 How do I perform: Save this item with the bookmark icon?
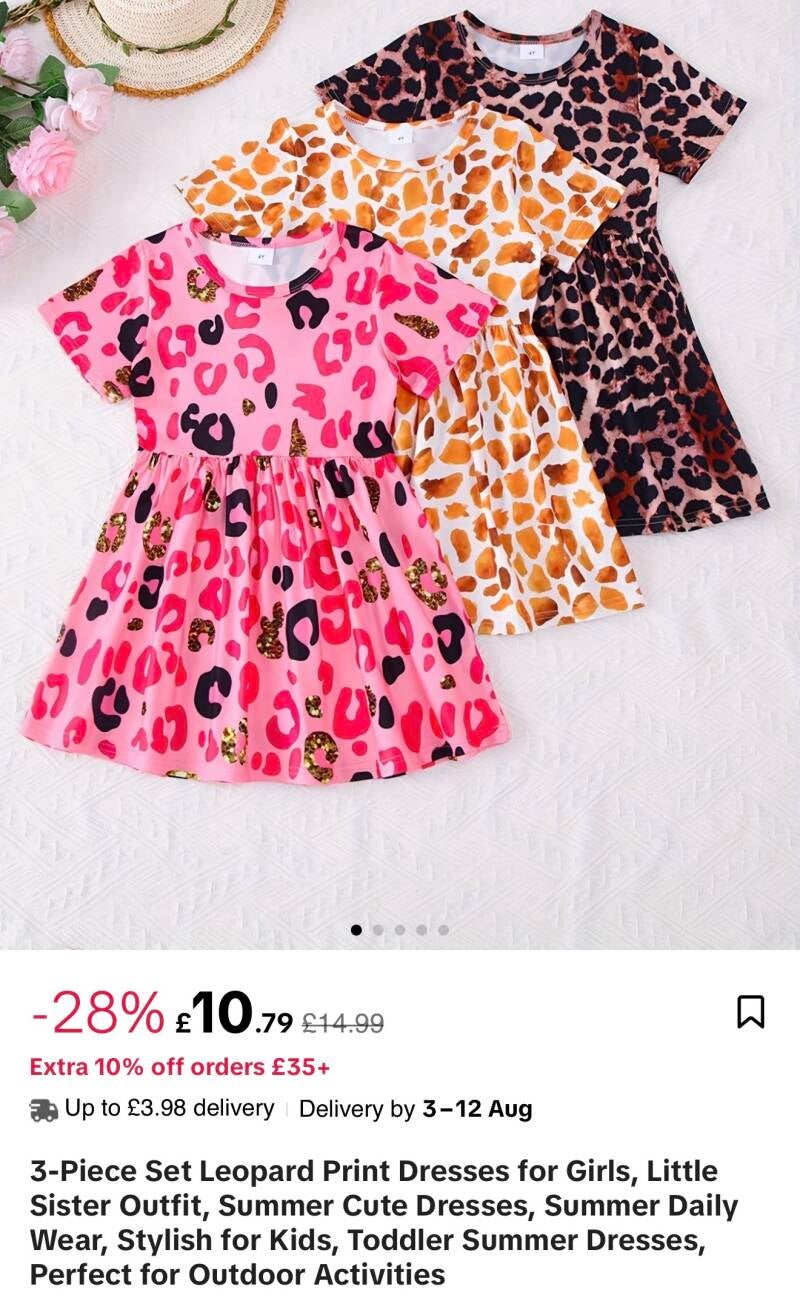(750, 1011)
